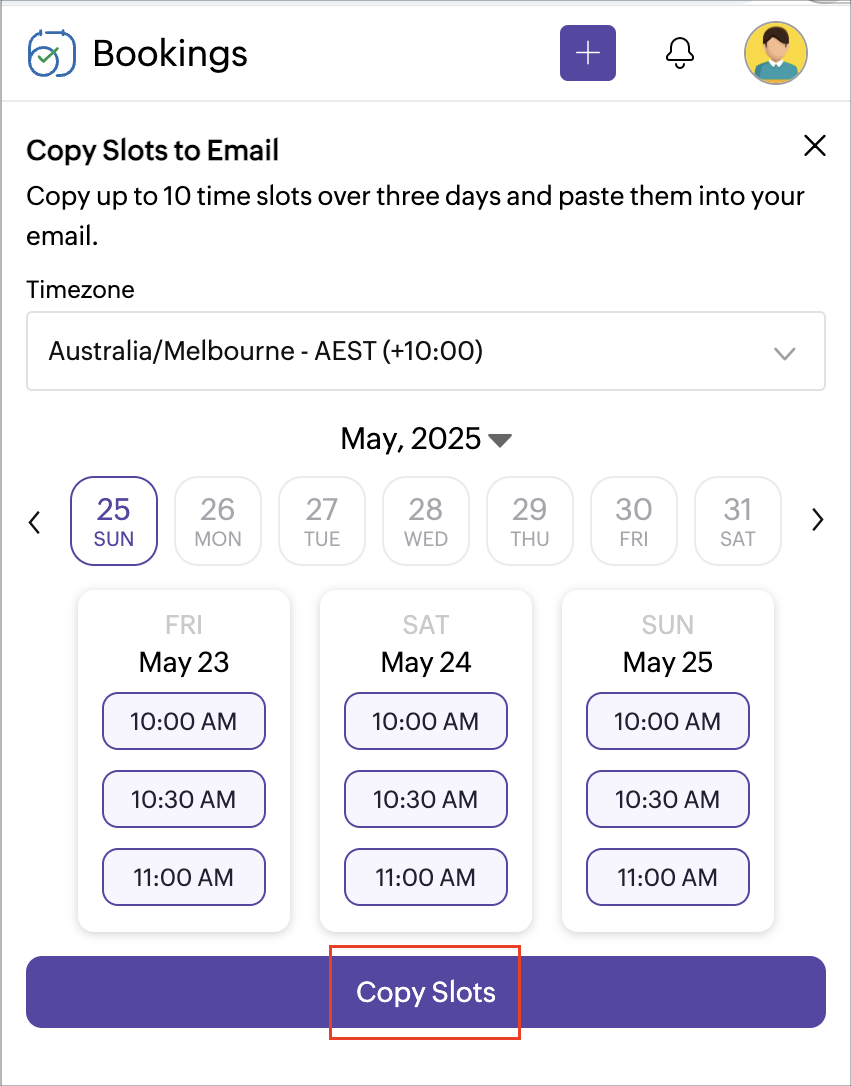Screen dimensions: 851x1086
Task: Select the 10:30 AM slot on May 25
Action: click(668, 799)
